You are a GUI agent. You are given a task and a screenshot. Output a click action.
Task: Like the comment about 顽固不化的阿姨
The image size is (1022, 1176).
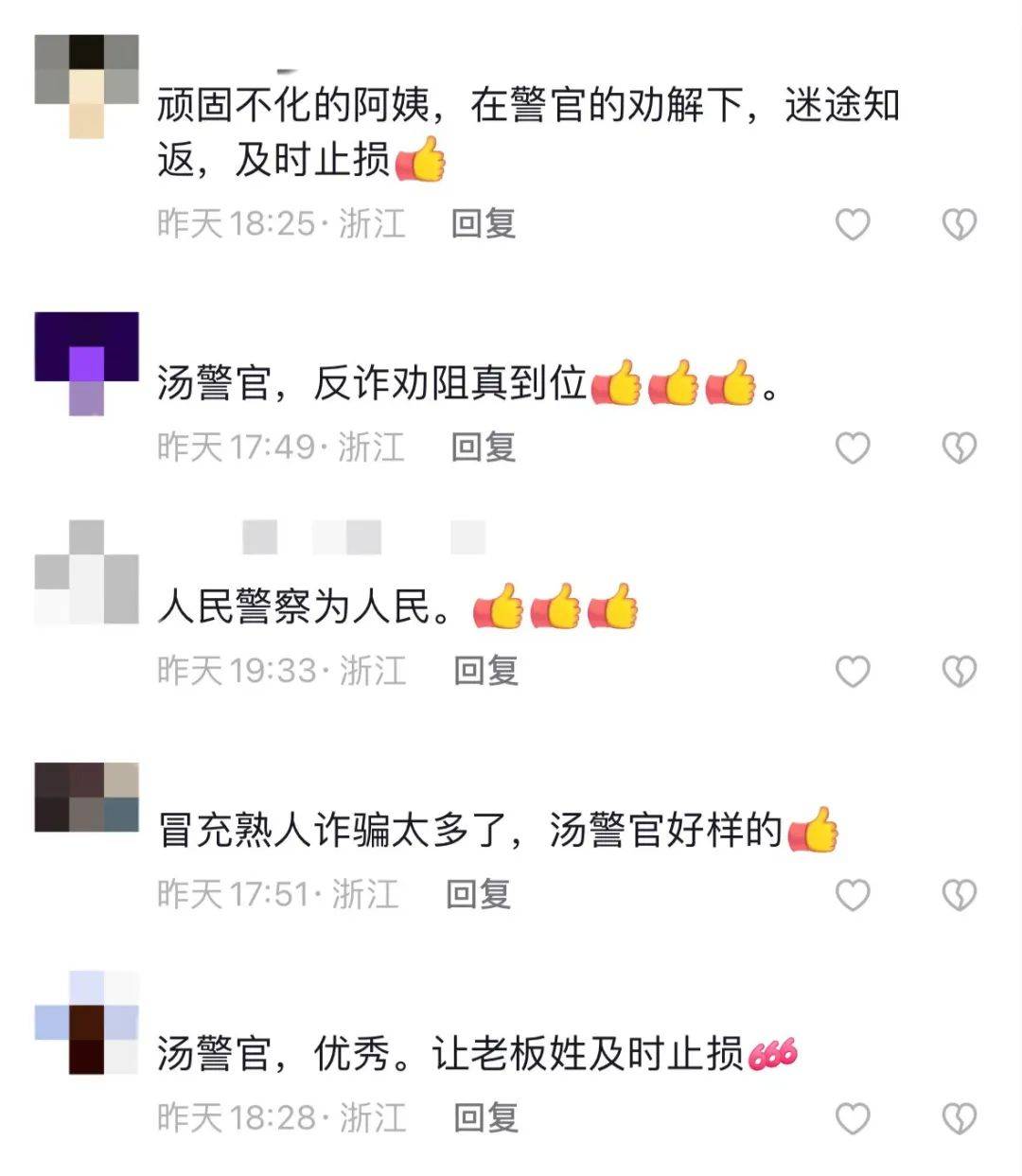pyautogui.click(x=853, y=224)
